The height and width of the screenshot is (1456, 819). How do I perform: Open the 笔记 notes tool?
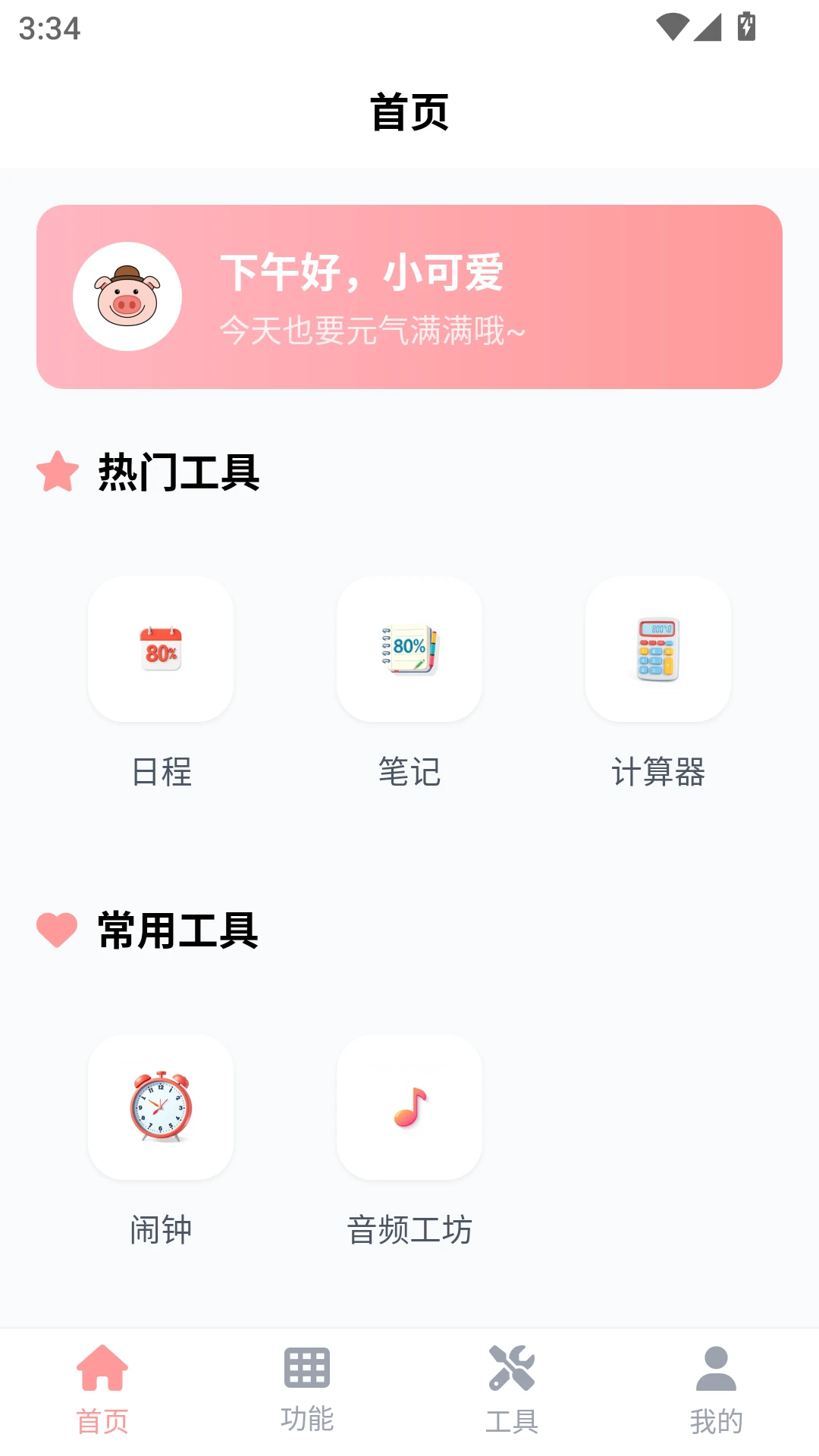[409, 650]
